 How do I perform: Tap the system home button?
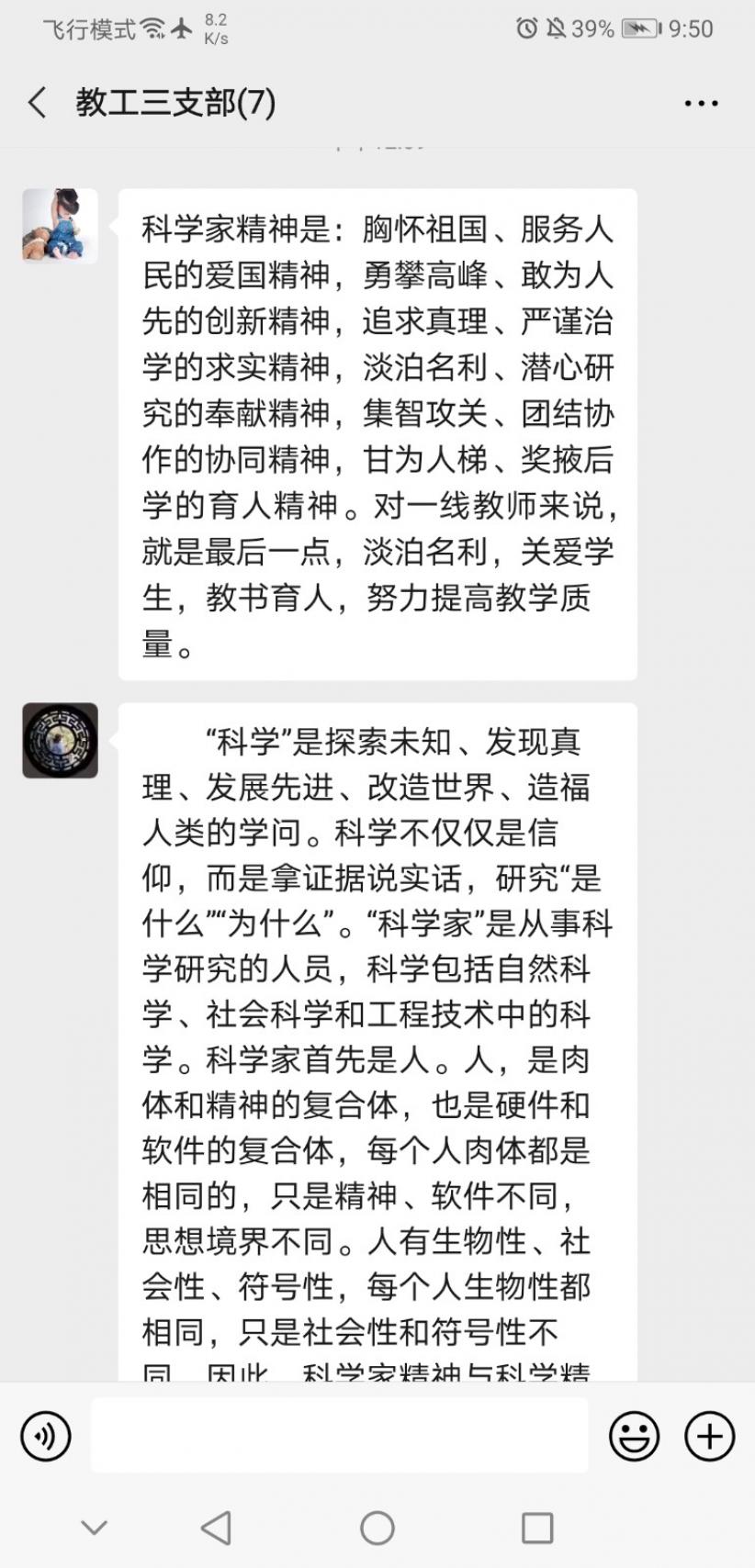[377, 1528]
